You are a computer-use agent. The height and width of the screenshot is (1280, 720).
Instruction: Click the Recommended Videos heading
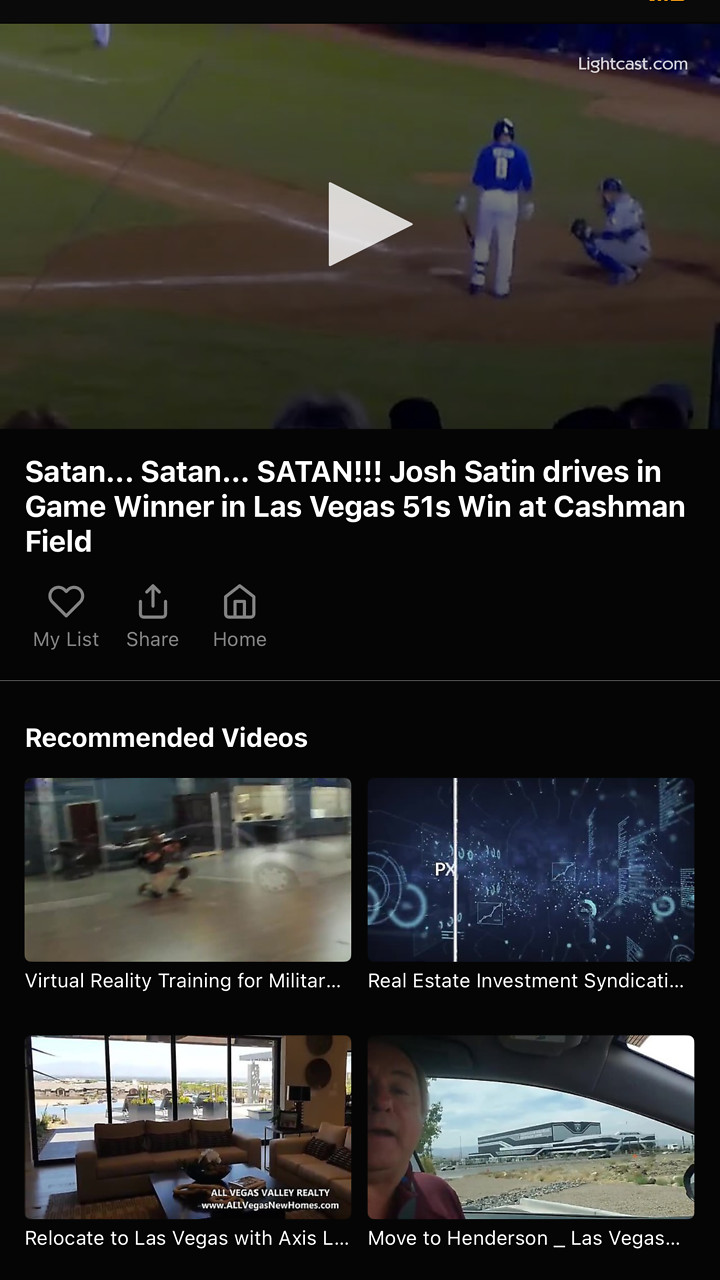coord(166,738)
